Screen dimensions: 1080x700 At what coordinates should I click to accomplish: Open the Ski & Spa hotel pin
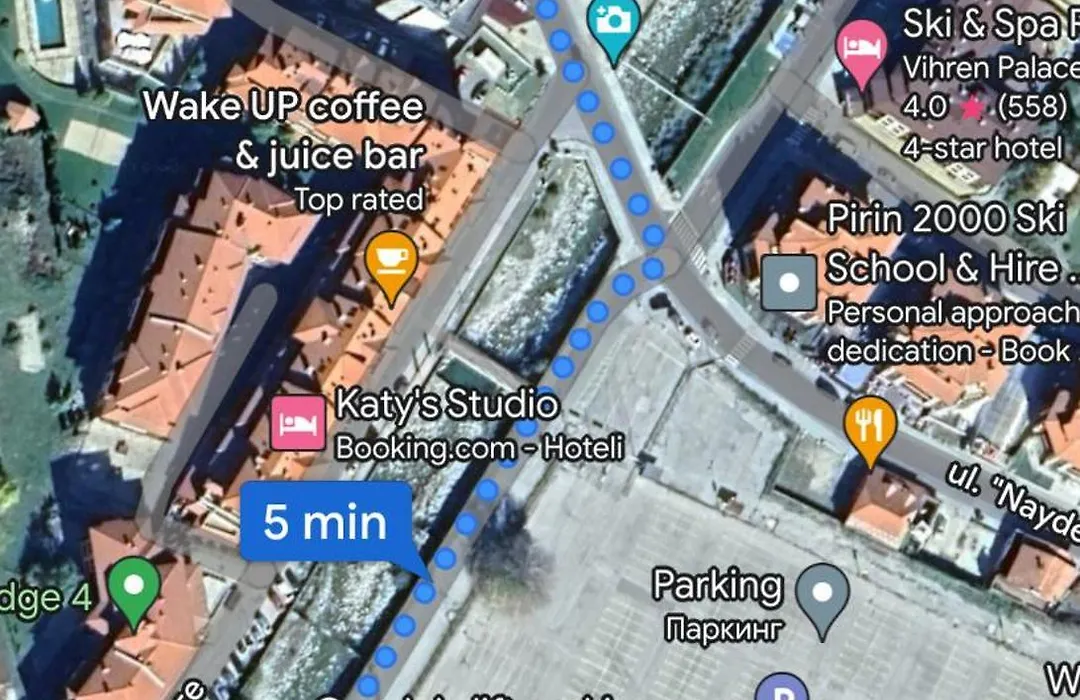861,49
